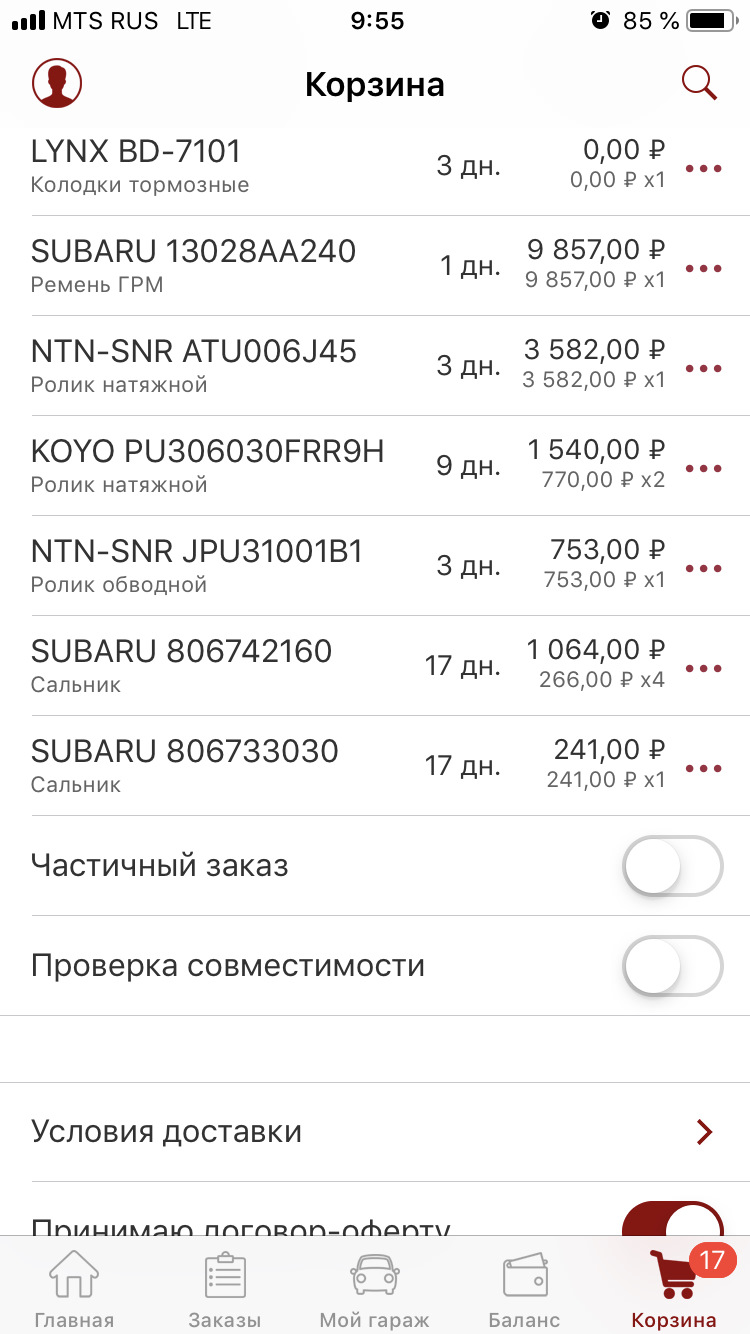Switch to the Главная tab

click(74, 1290)
